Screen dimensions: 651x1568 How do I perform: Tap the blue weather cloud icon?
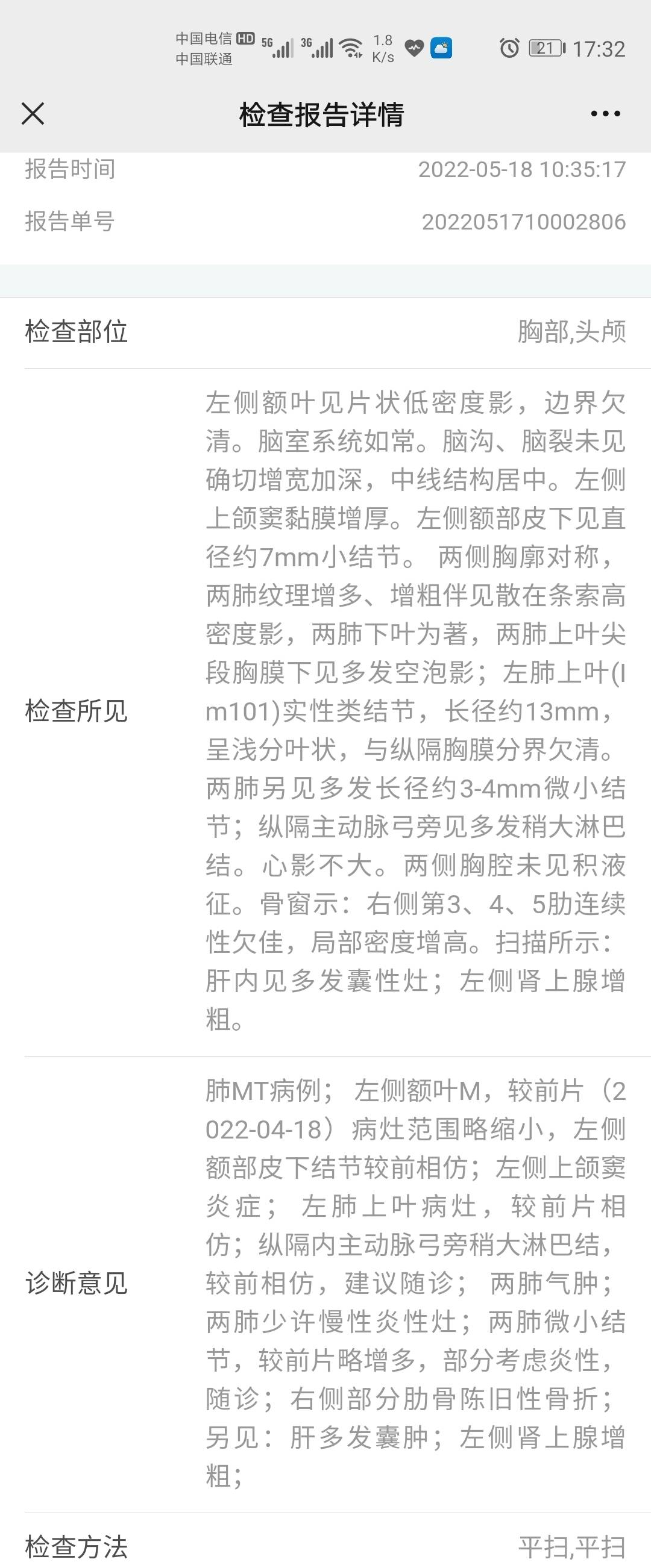442,49
